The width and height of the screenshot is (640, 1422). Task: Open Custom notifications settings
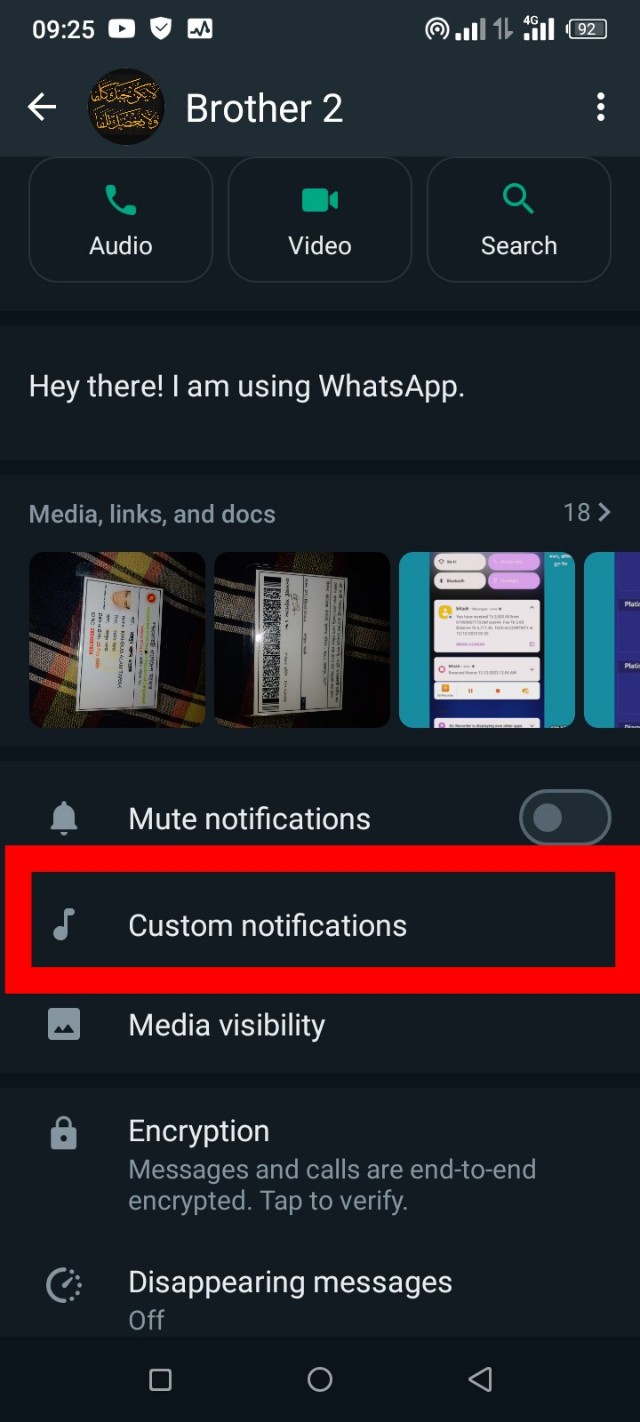(x=320, y=925)
